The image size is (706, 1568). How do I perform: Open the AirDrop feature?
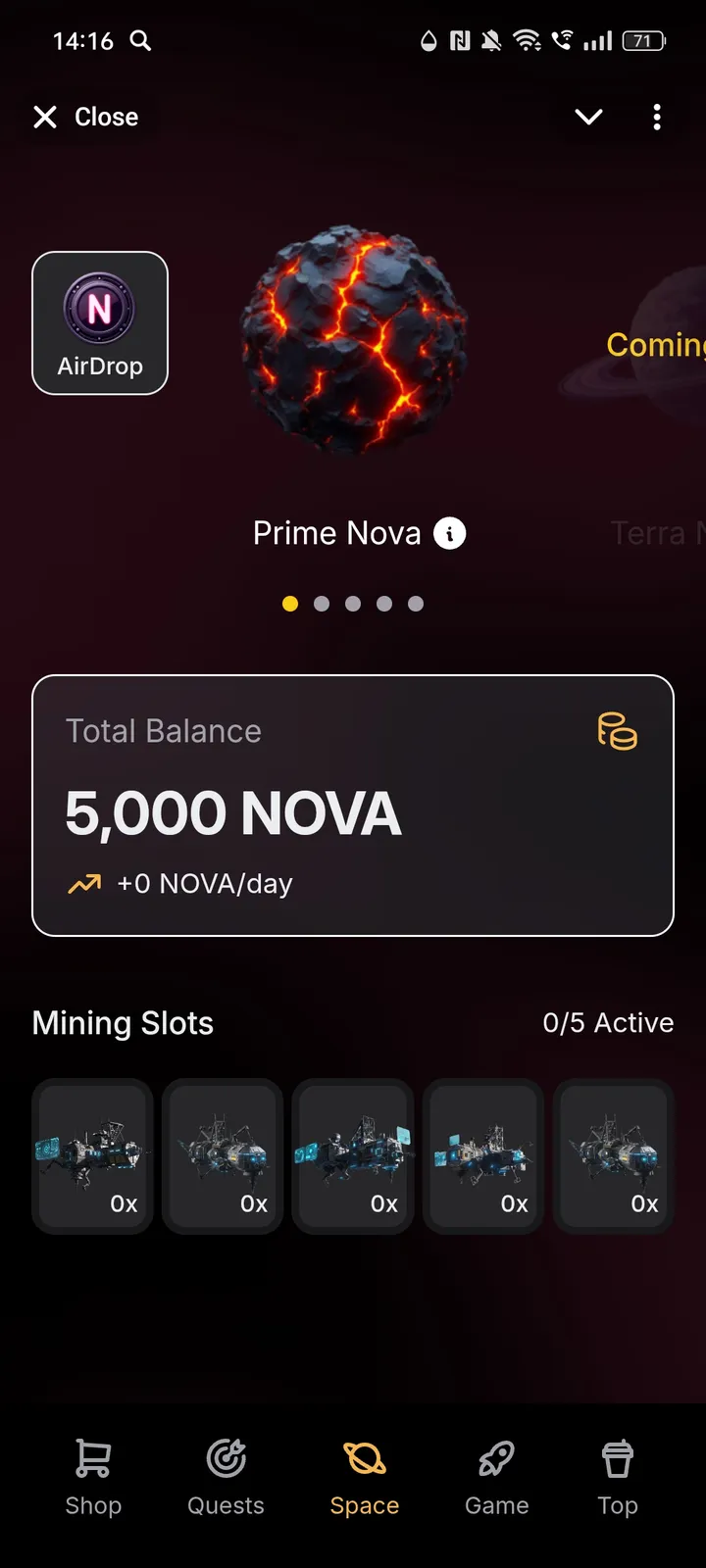[99, 321]
